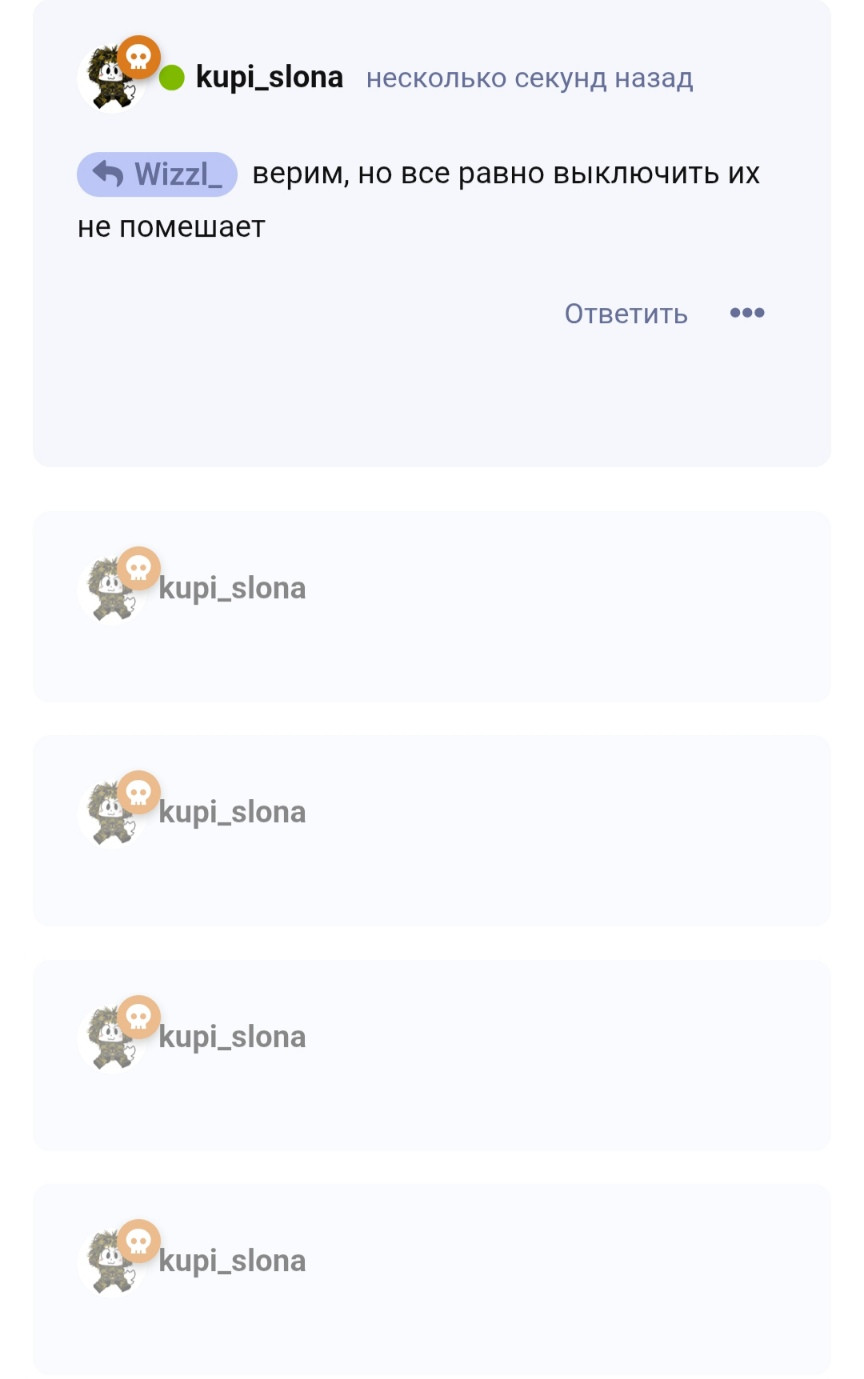This screenshot has height=1379, width=864.
Task: Open the three-dot comment options menu
Action: [x=747, y=313]
